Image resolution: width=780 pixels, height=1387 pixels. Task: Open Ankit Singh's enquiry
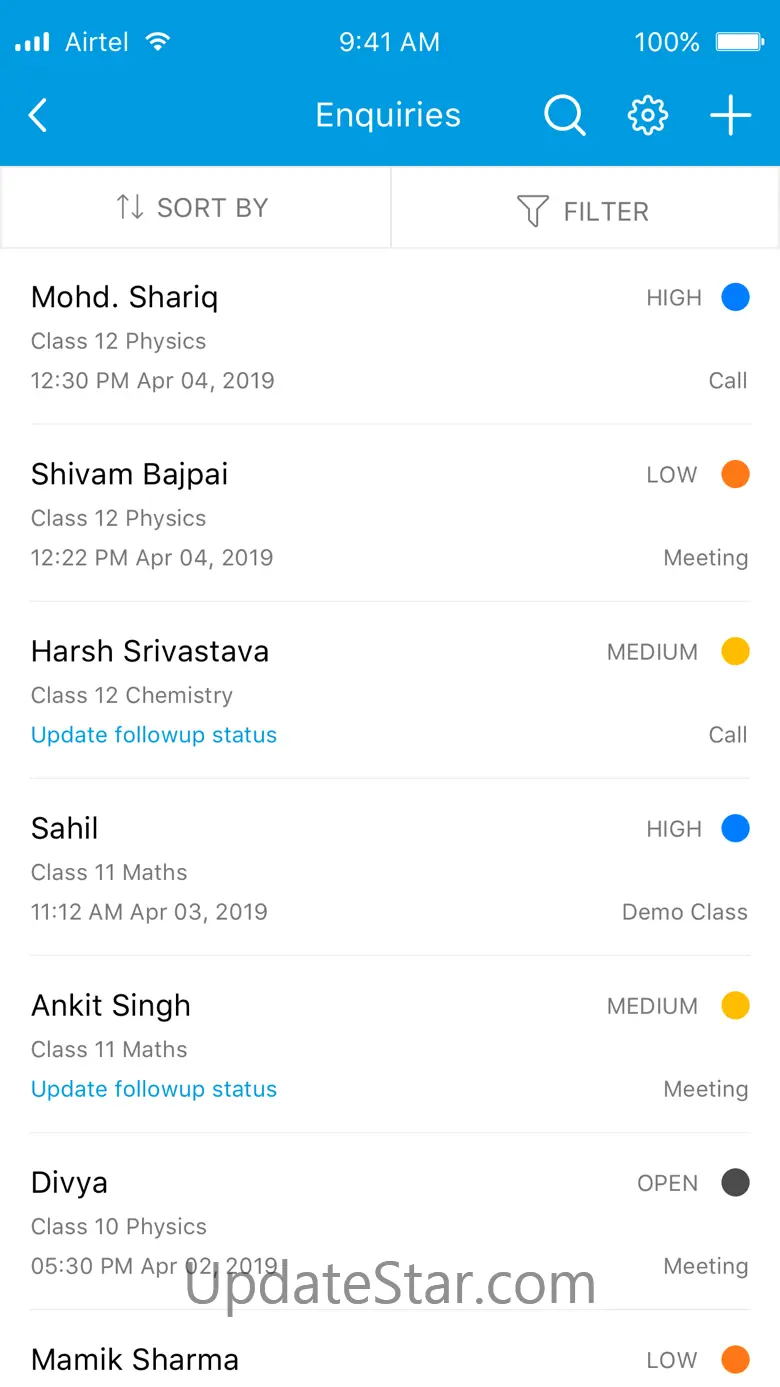point(390,1045)
